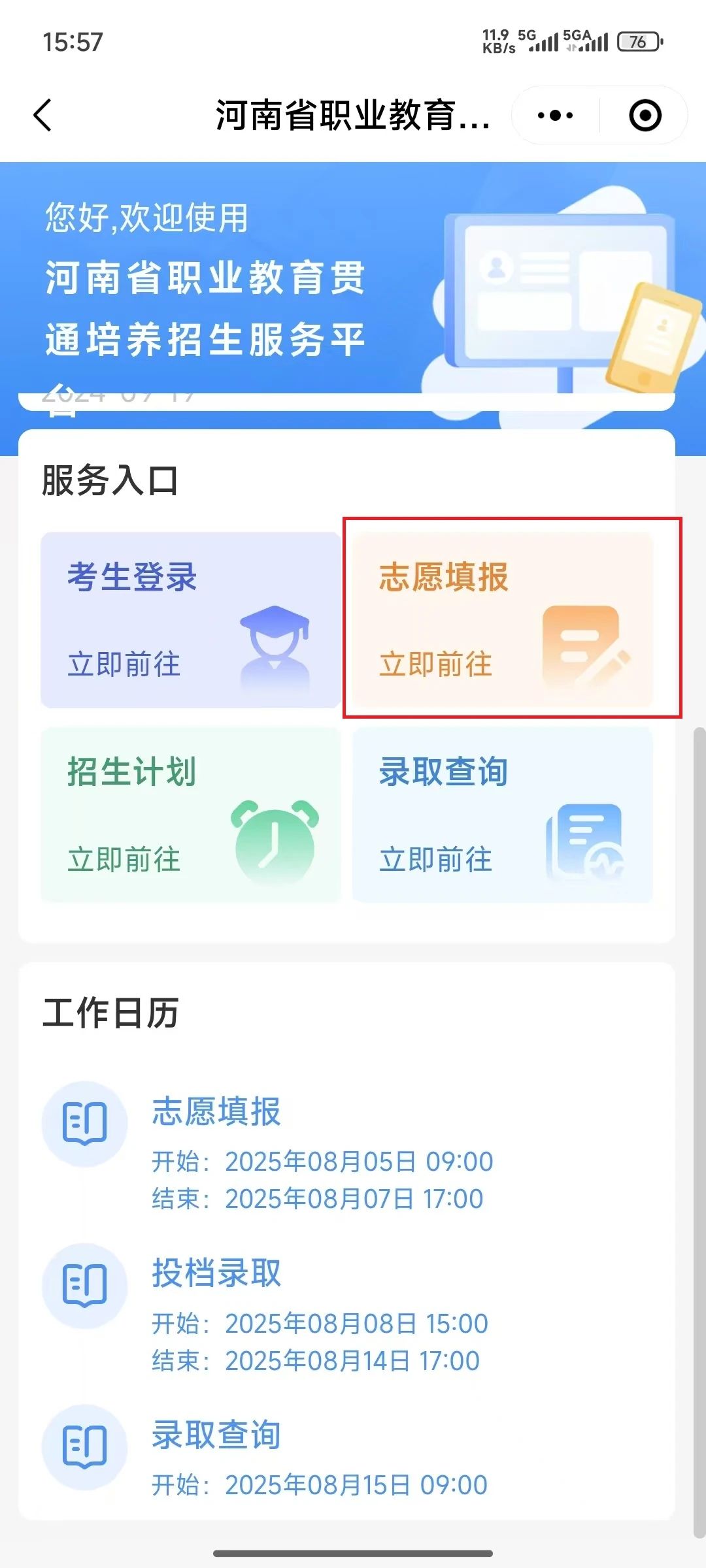This screenshot has width=706, height=1568.
Task: Open the 招生计划 card
Action: 190,815
